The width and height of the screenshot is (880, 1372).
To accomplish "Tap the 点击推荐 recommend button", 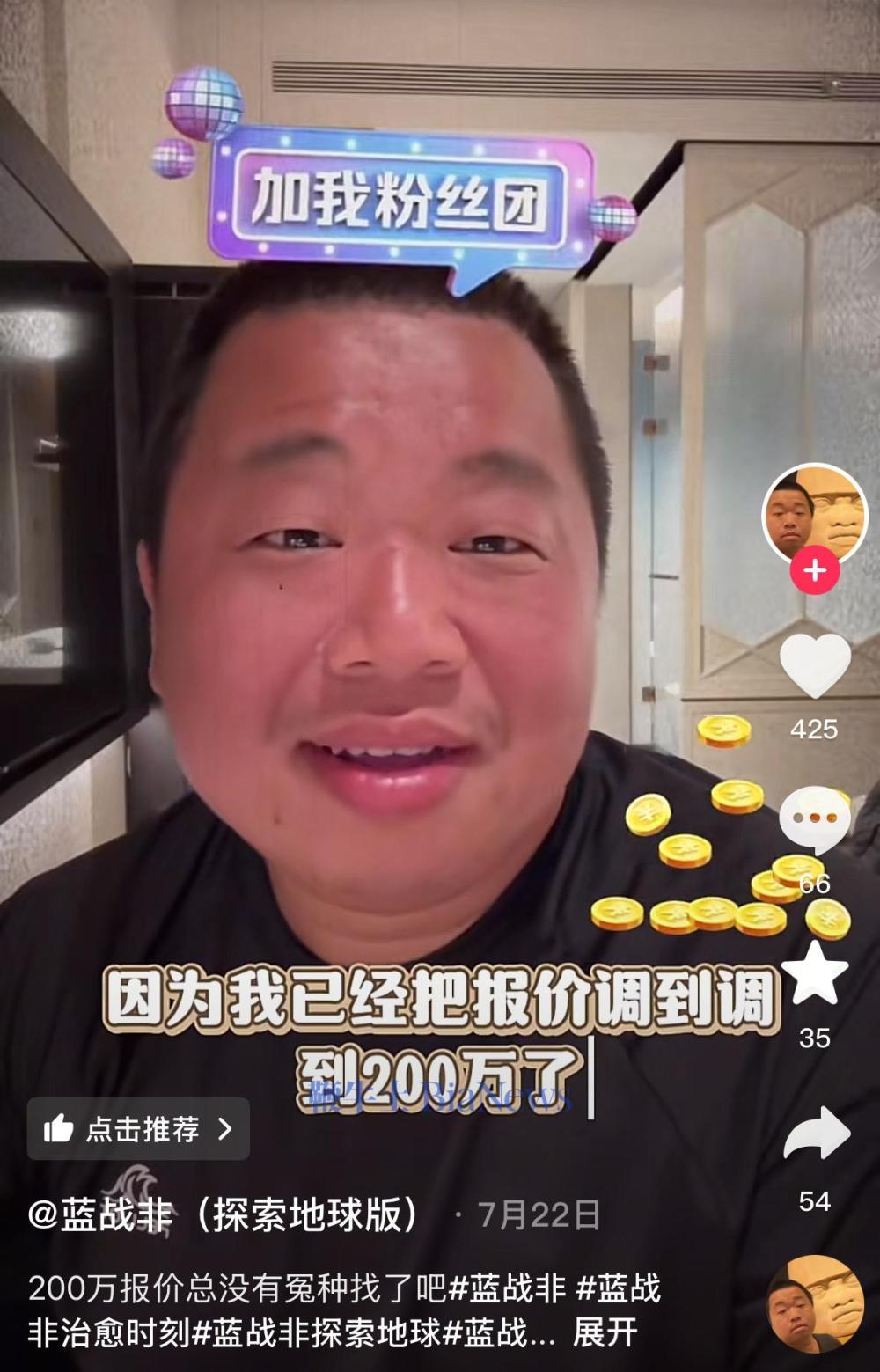I will pyautogui.click(x=138, y=1128).
